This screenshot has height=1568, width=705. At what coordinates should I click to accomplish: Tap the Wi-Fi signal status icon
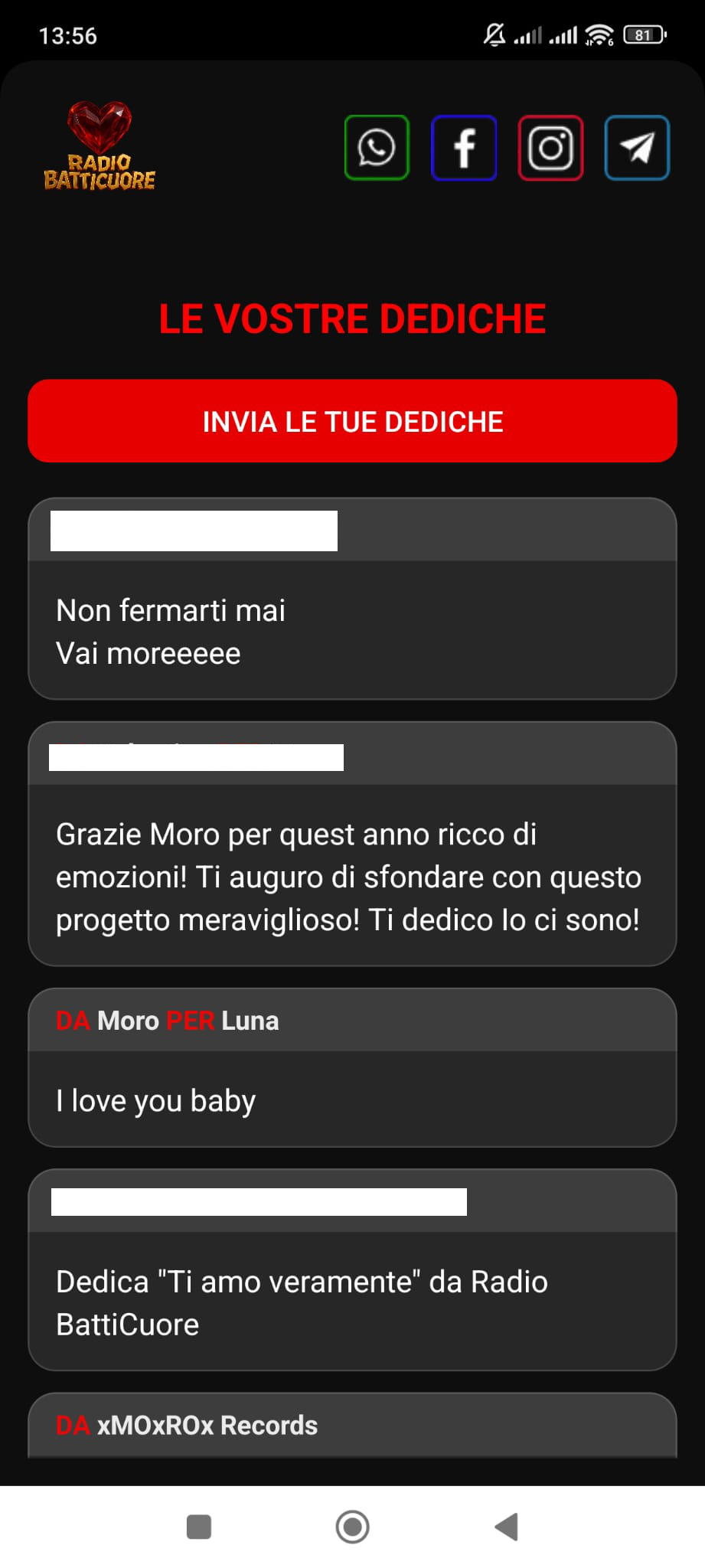coord(600,34)
